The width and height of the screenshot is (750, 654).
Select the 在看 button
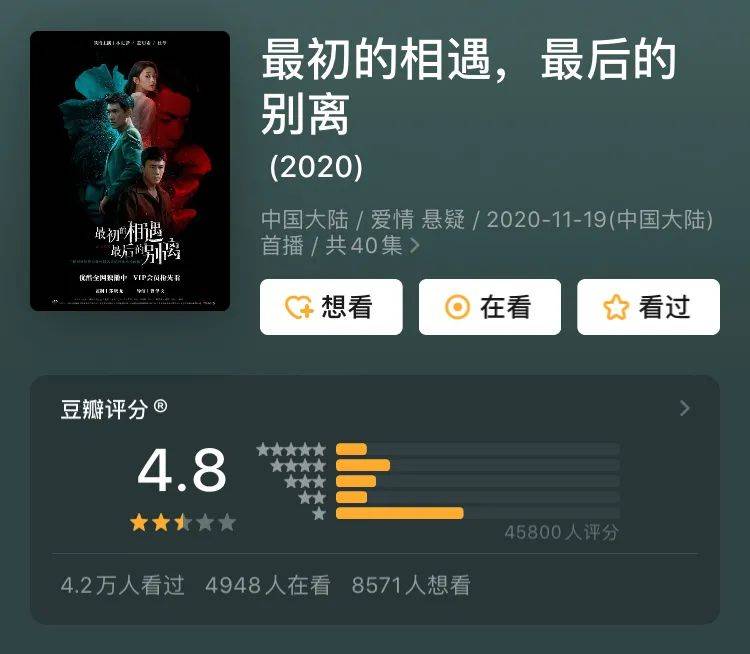489,307
